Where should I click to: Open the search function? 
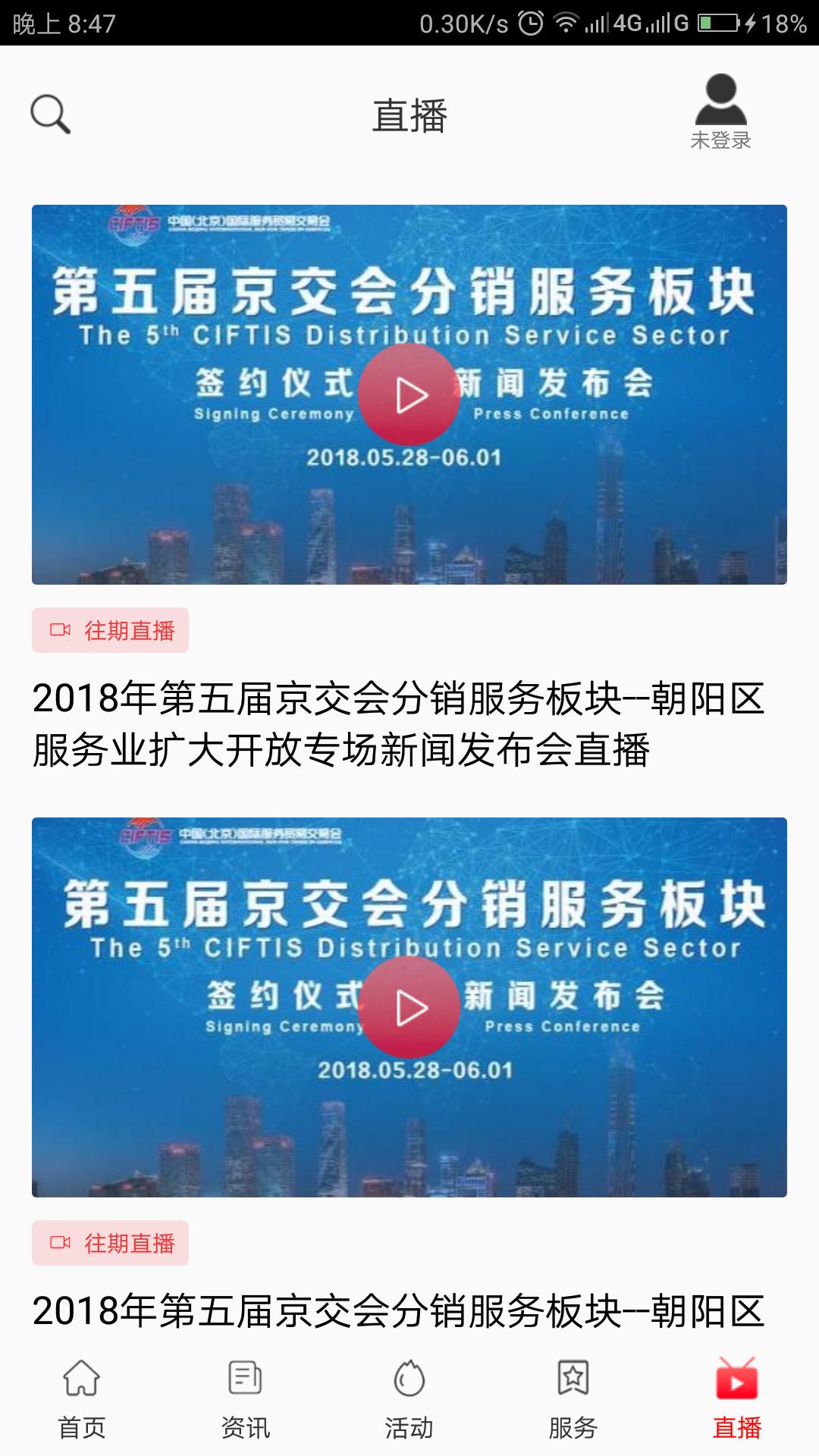click(49, 114)
